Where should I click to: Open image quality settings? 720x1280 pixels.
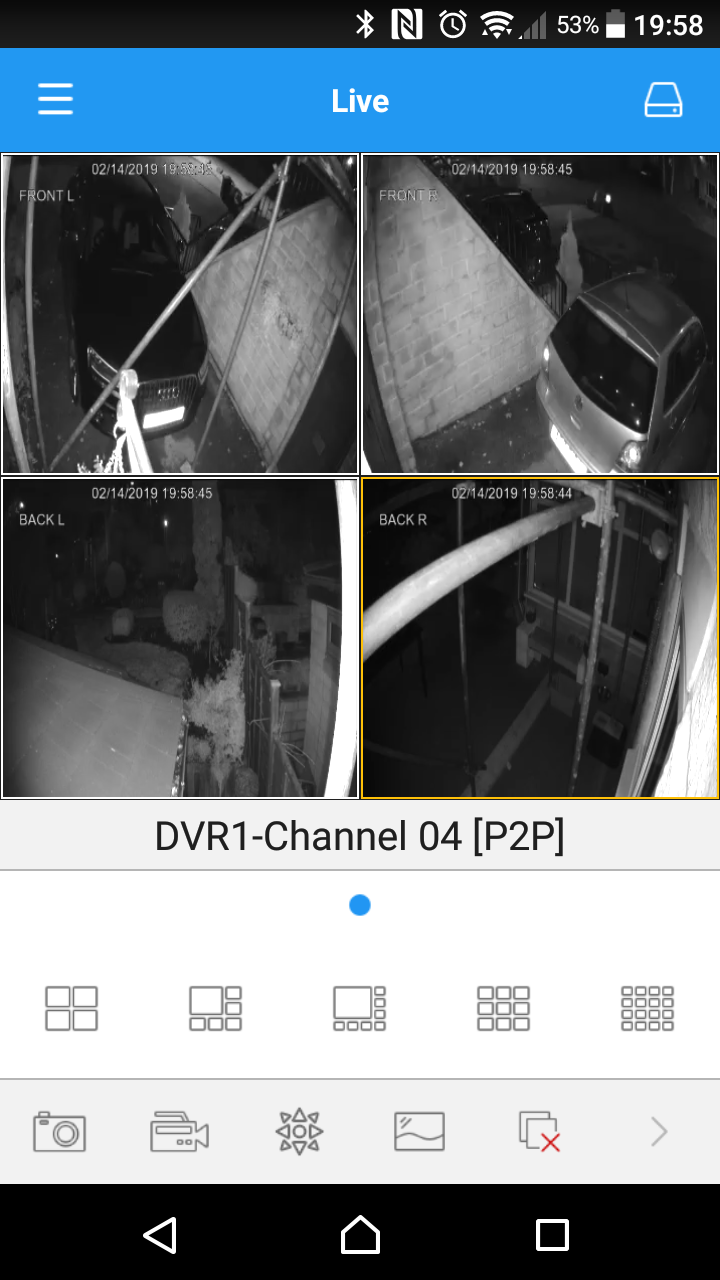pos(419,1132)
